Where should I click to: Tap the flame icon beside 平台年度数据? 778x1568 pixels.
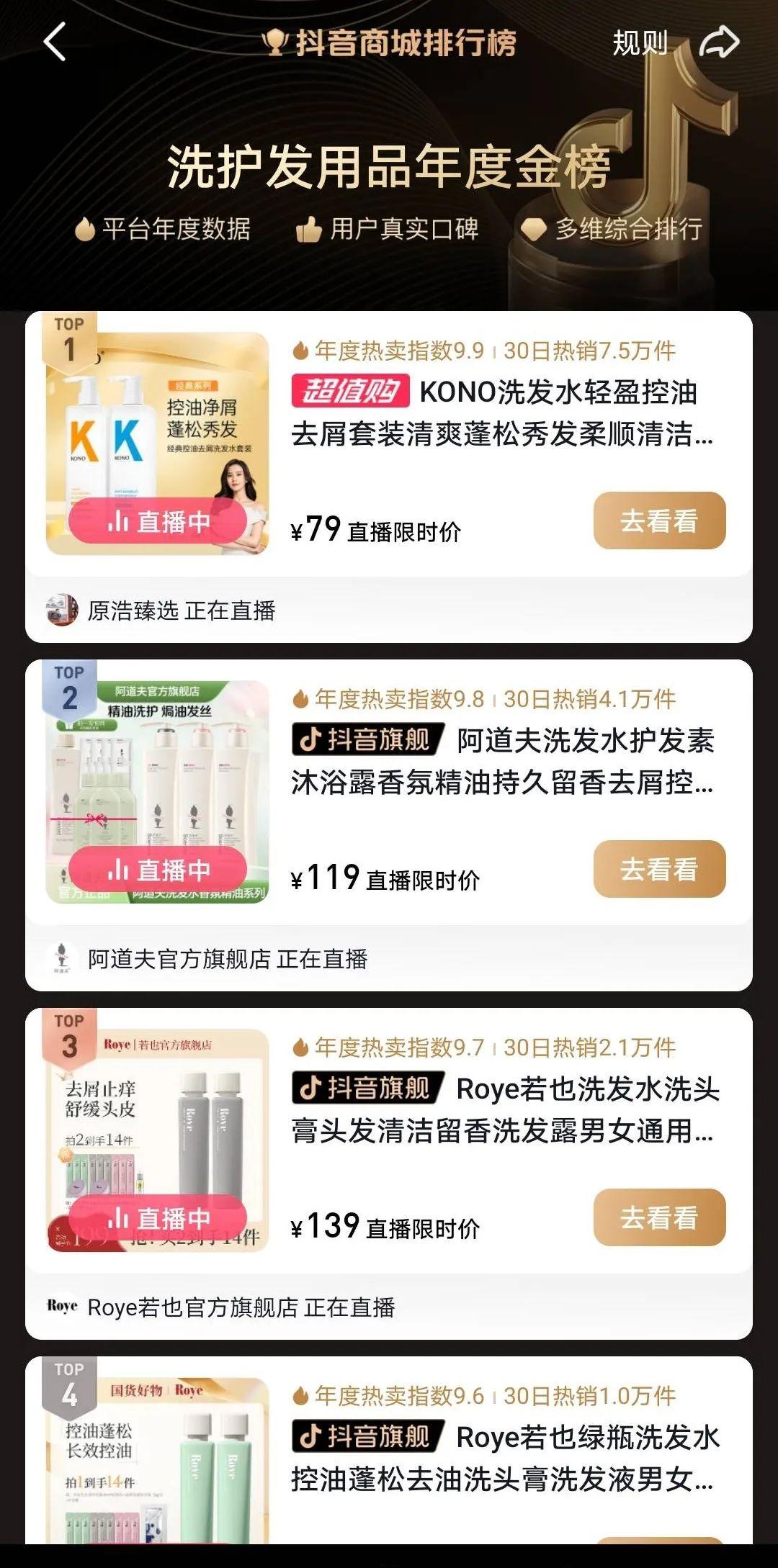(84, 230)
